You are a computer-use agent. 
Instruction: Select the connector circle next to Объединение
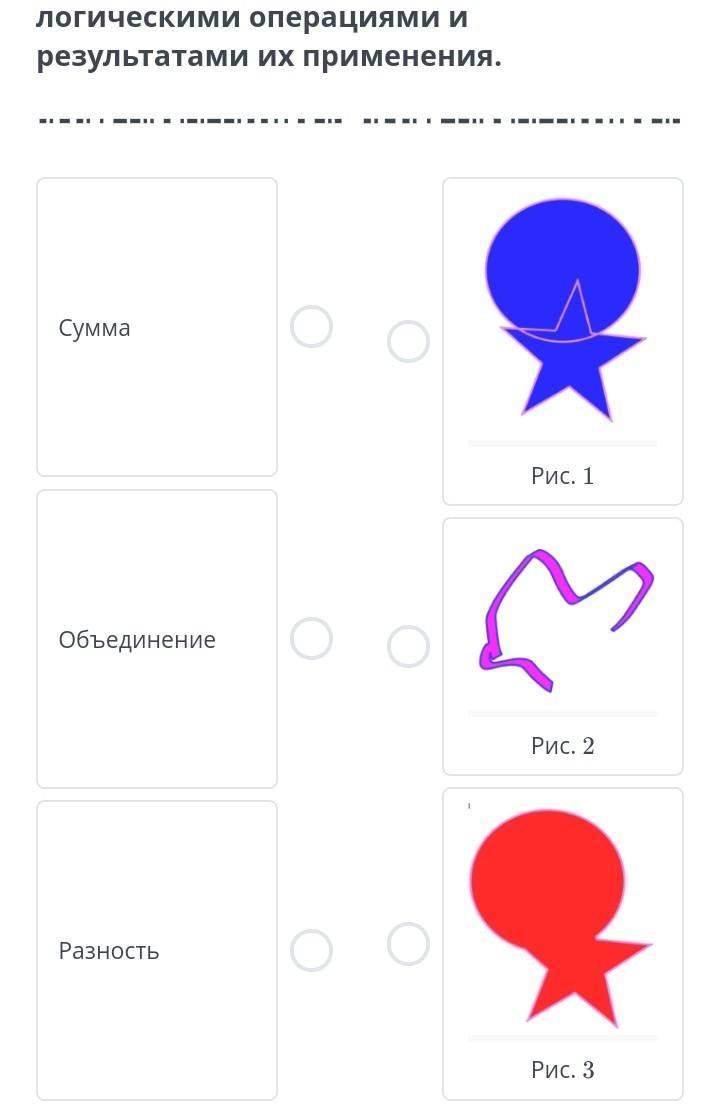point(311,638)
